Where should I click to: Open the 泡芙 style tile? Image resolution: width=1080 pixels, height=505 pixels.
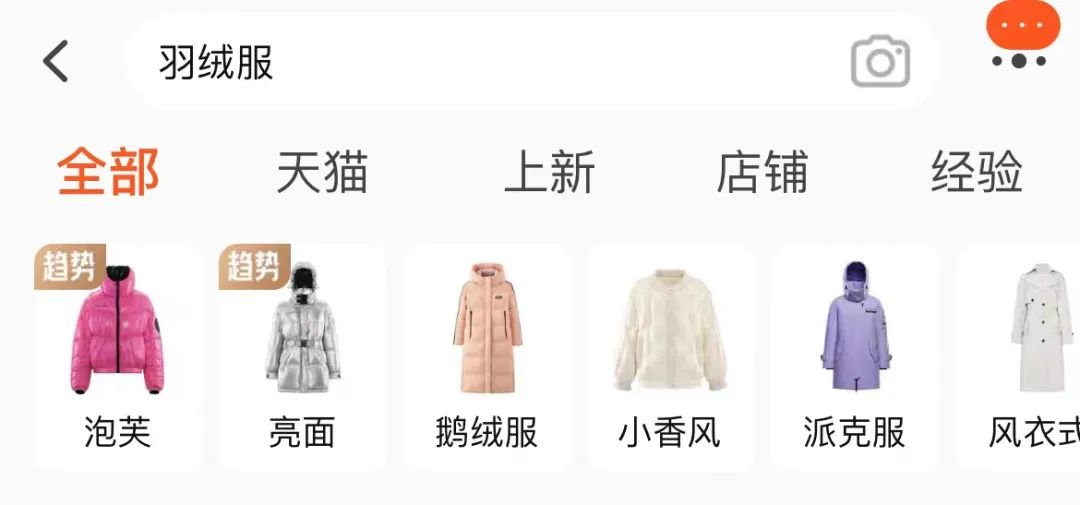tap(117, 355)
